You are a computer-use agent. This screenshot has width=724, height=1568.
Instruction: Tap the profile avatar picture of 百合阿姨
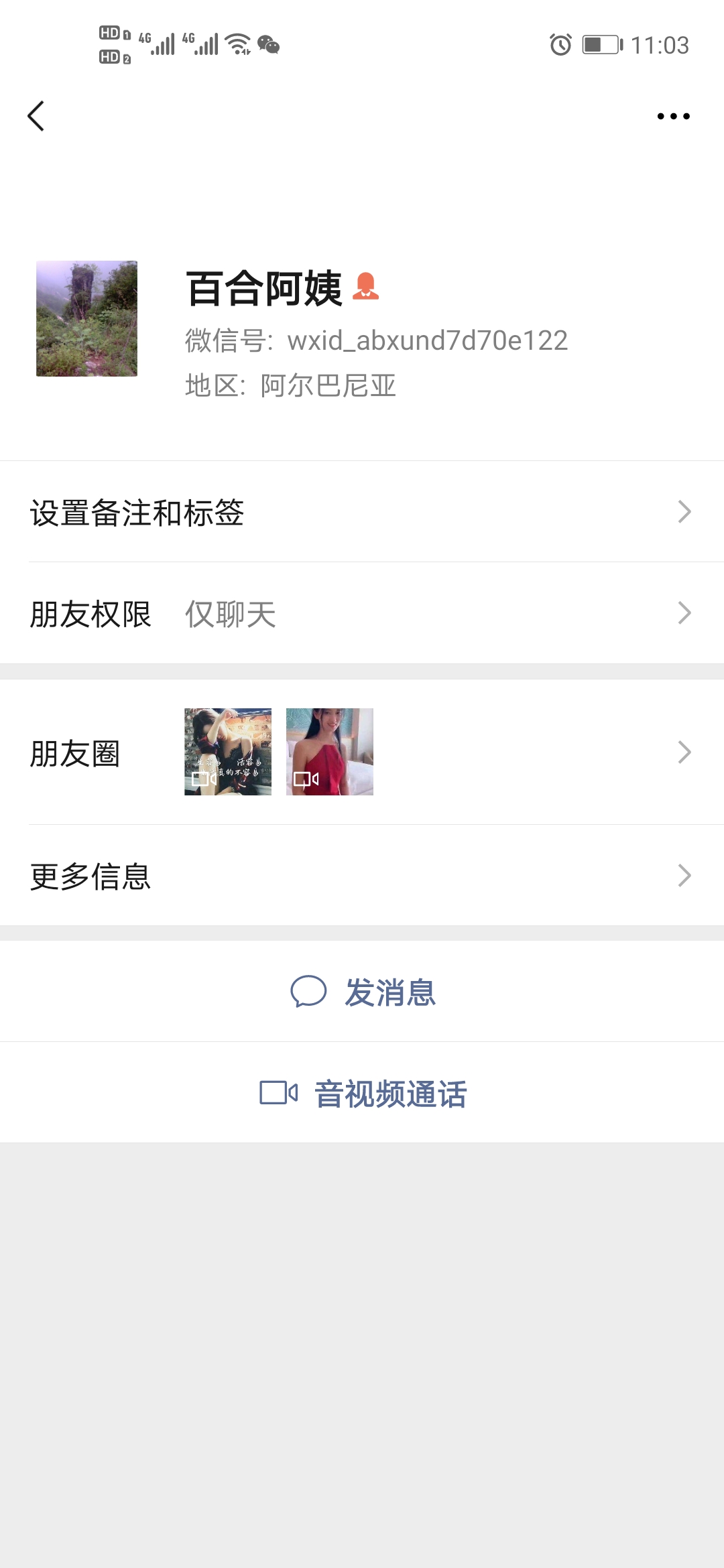tap(86, 320)
